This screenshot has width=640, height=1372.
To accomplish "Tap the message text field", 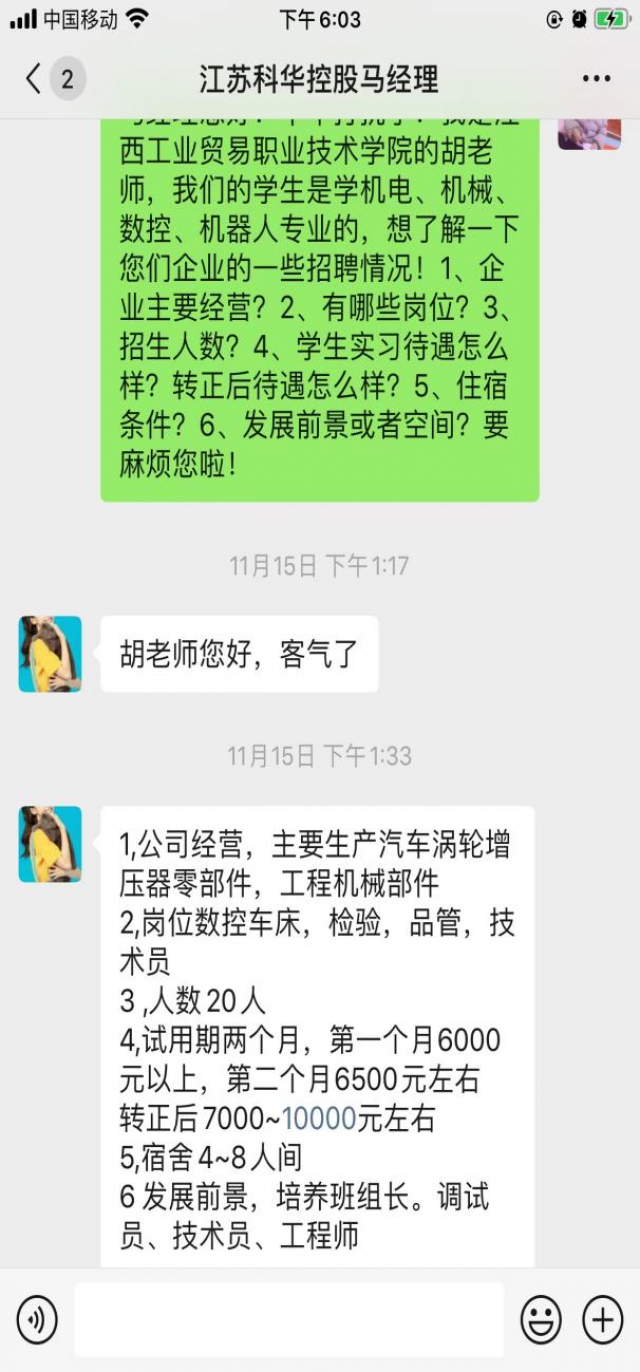I will [289, 1320].
